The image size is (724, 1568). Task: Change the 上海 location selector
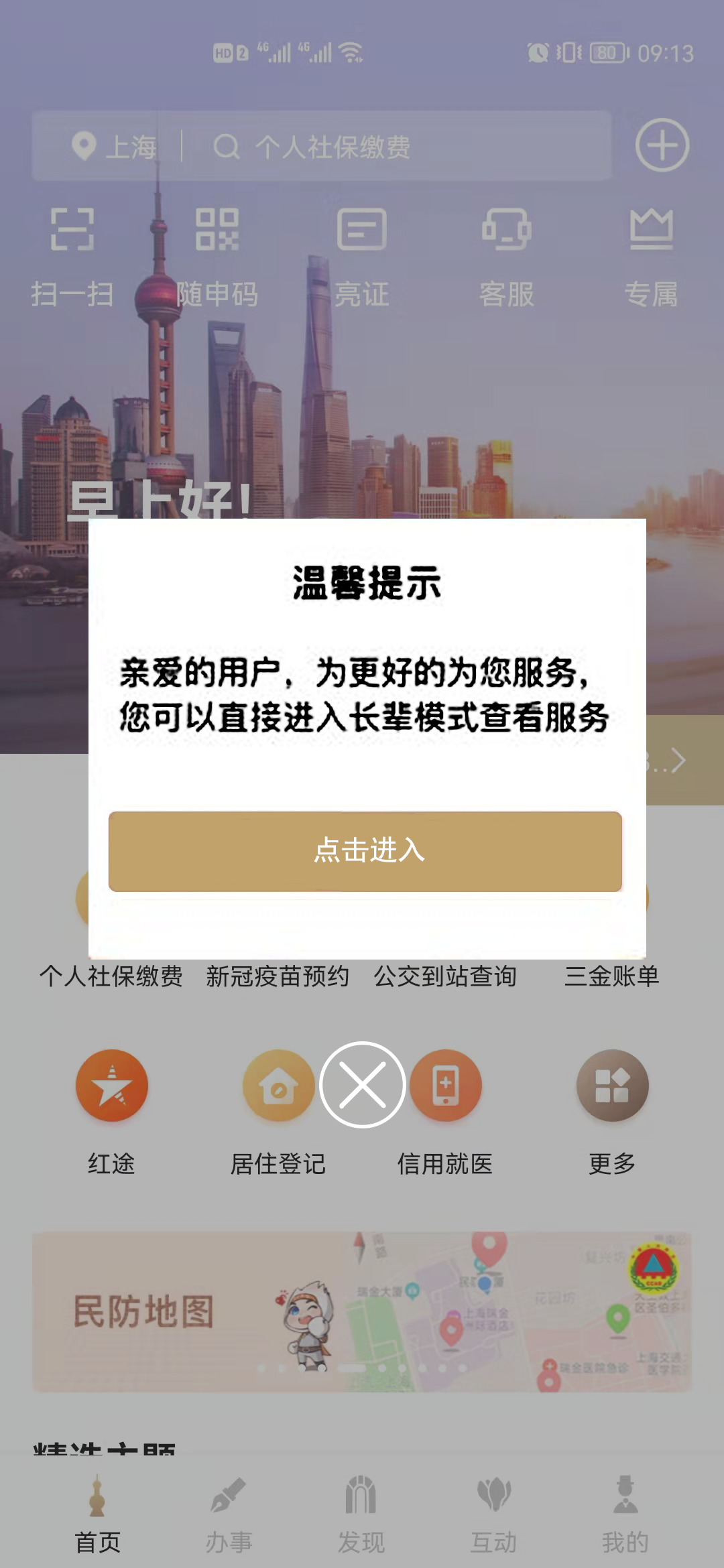click(x=115, y=147)
